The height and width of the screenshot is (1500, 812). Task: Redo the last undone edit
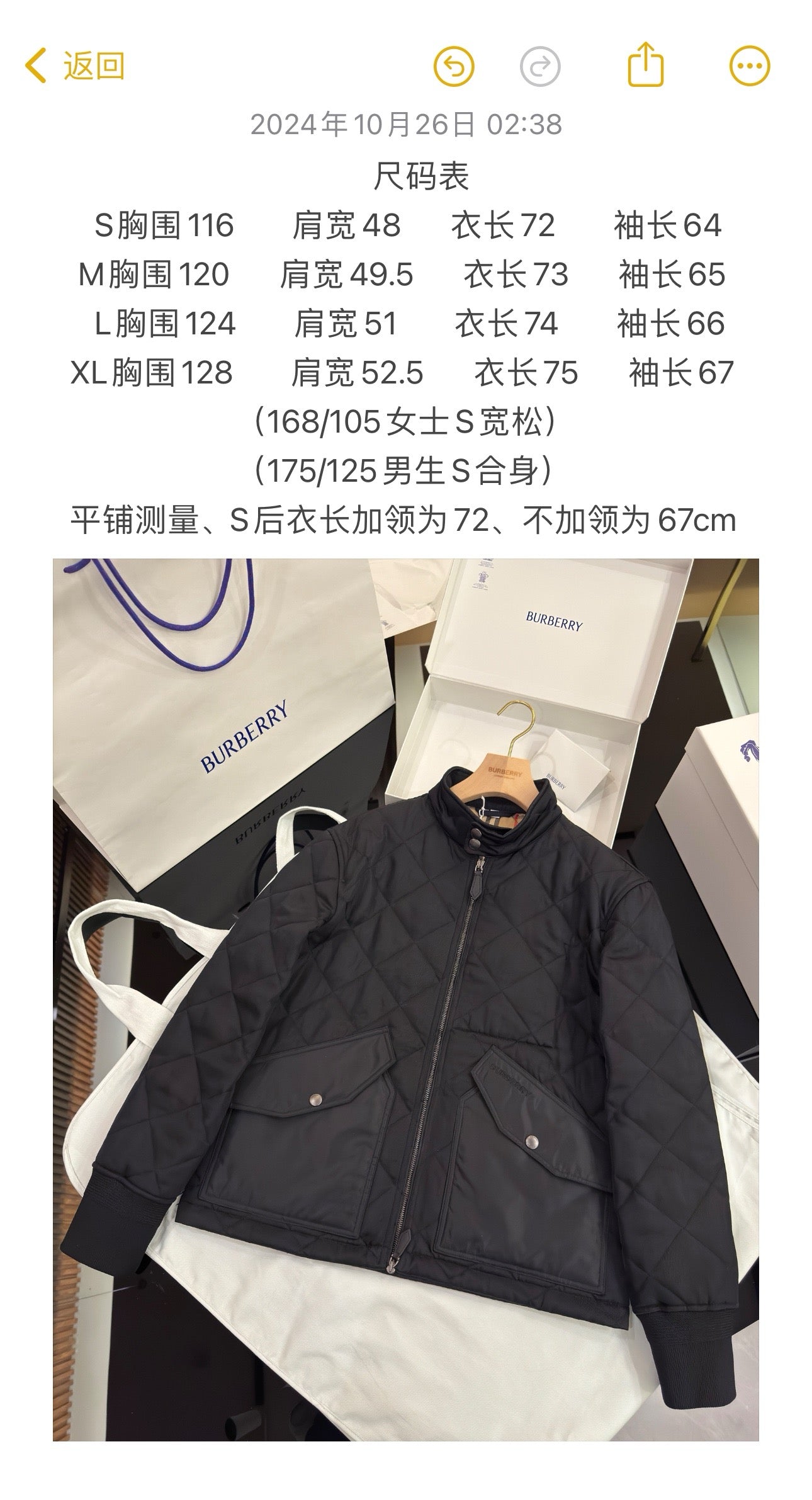(x=540, y=65)
